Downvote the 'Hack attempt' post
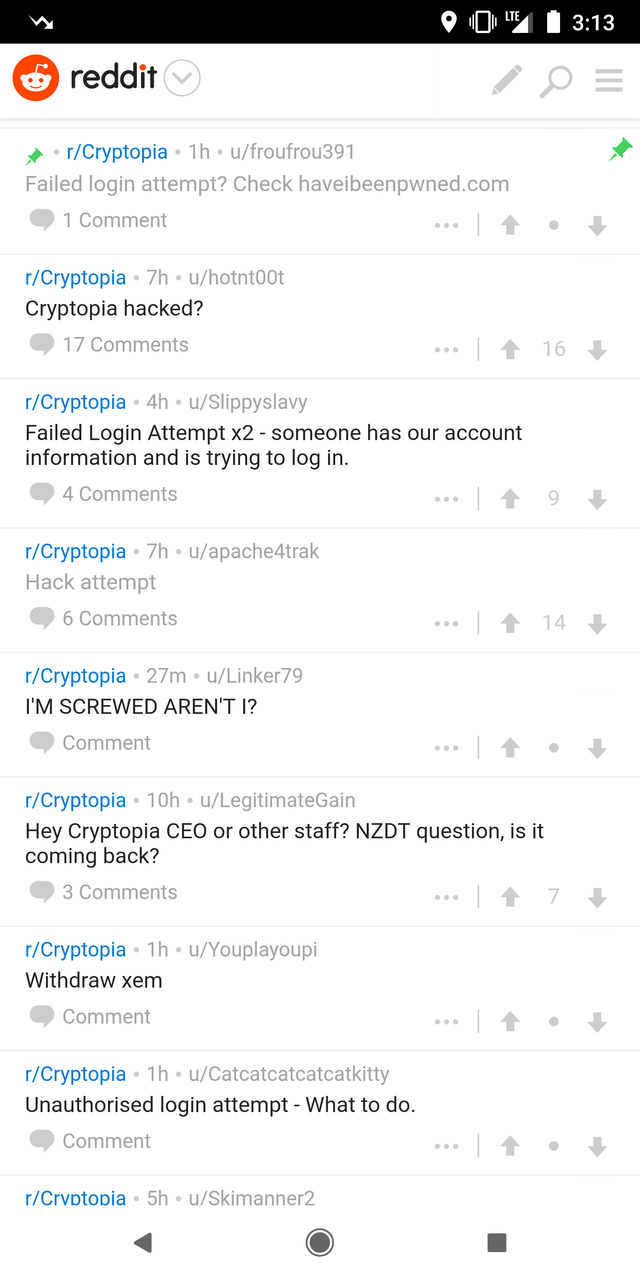 click(597, 623)
